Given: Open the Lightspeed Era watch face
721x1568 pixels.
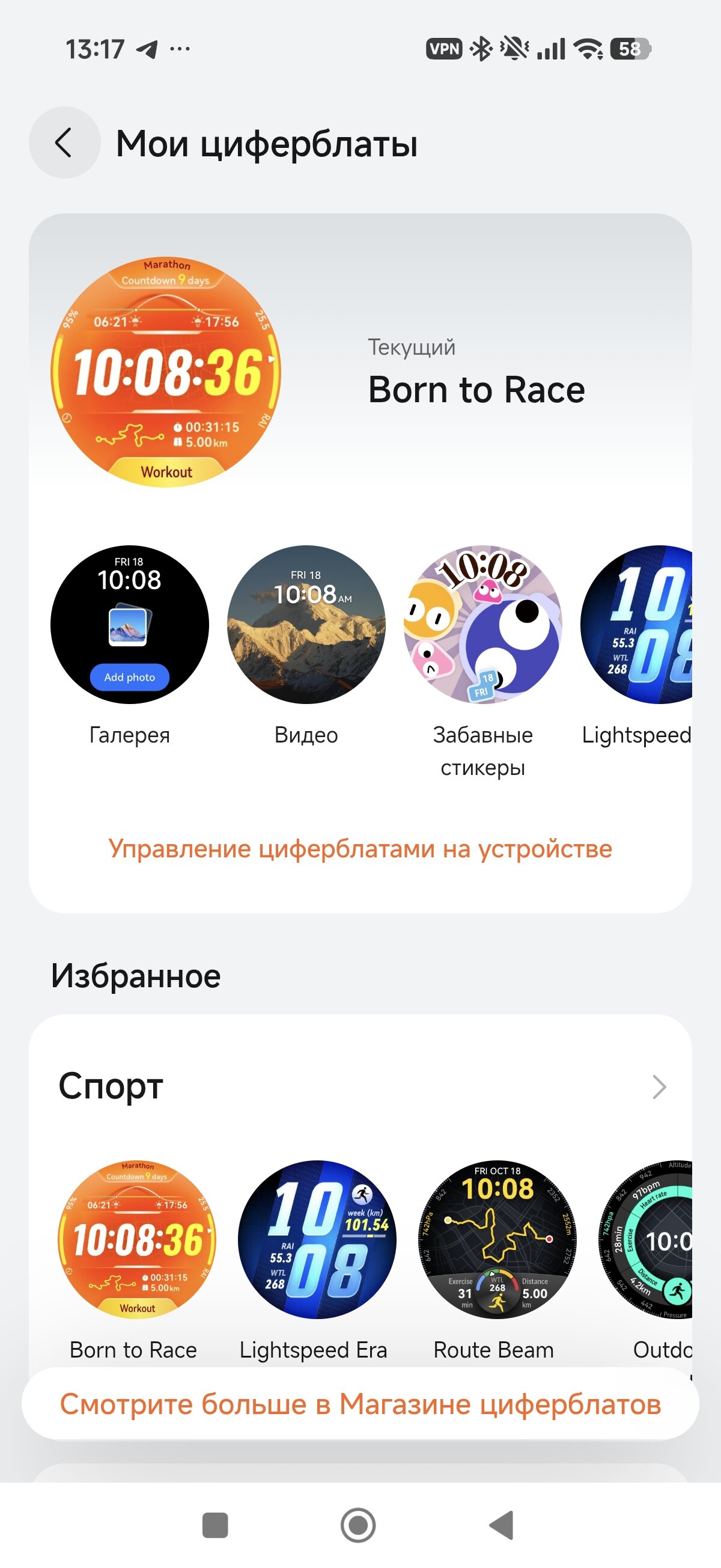Looking at the screenshot, I should pos(317,1239).
